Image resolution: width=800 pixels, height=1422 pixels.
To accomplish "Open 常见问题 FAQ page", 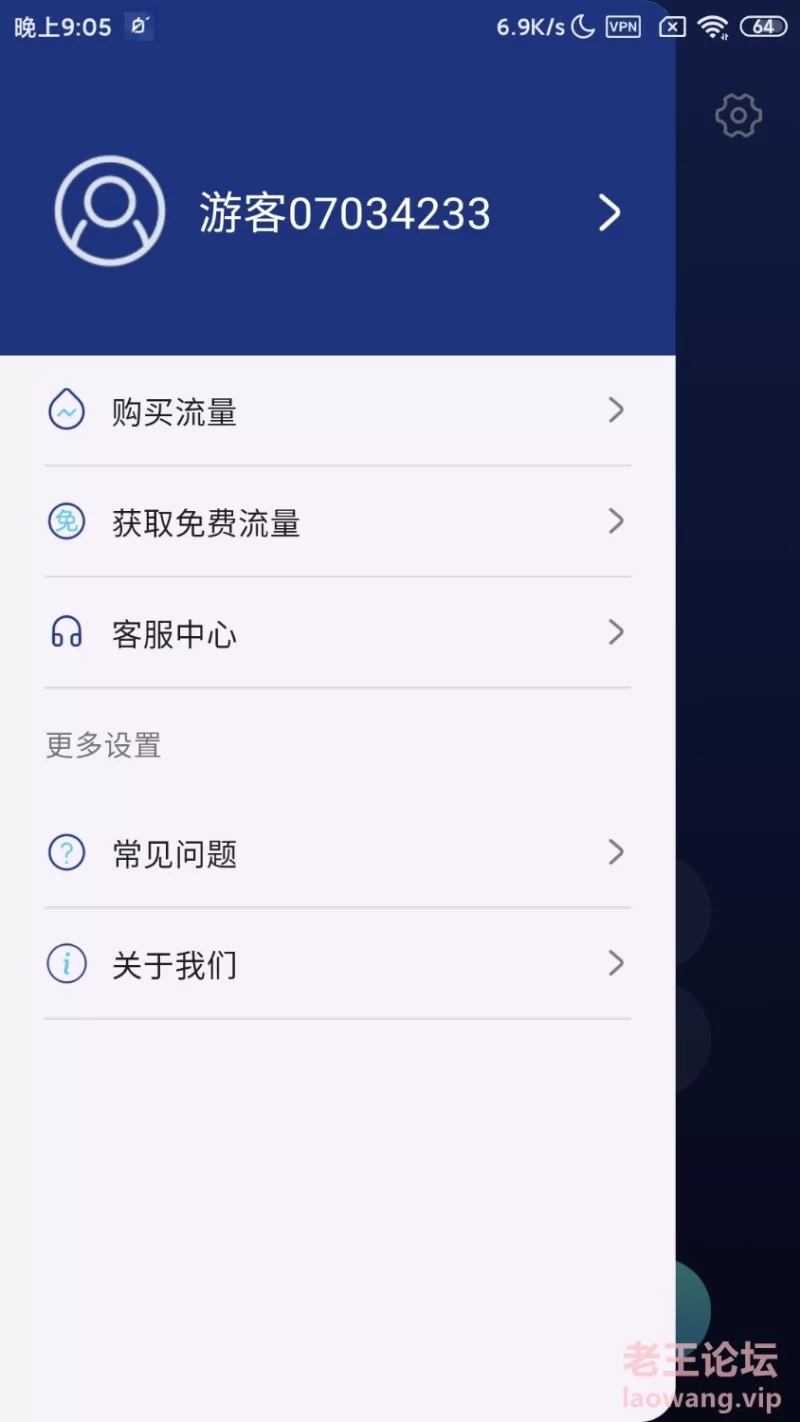I will tap(338, 853).
